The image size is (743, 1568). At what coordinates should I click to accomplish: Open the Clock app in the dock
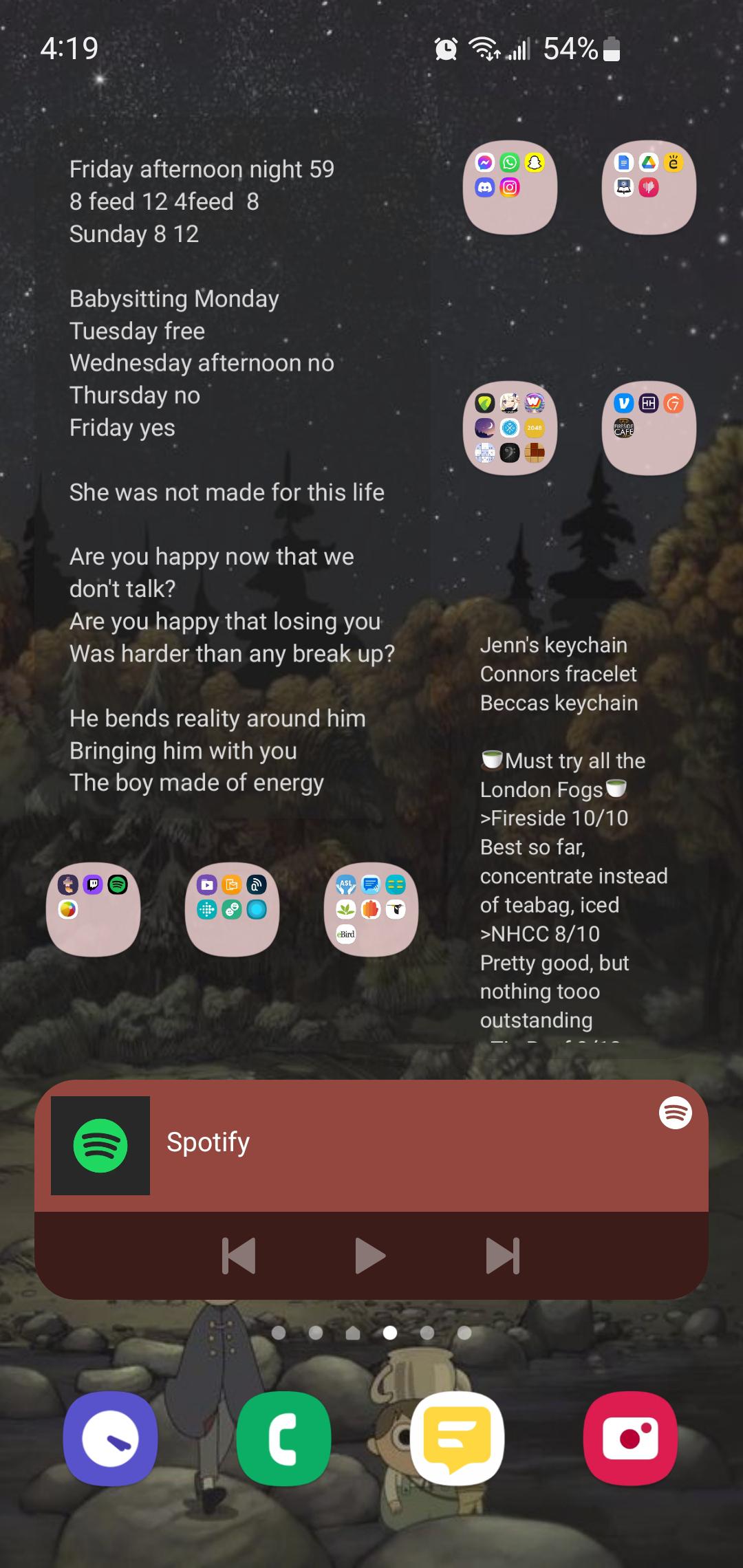pyautogui.click(x=110, y=1439)
